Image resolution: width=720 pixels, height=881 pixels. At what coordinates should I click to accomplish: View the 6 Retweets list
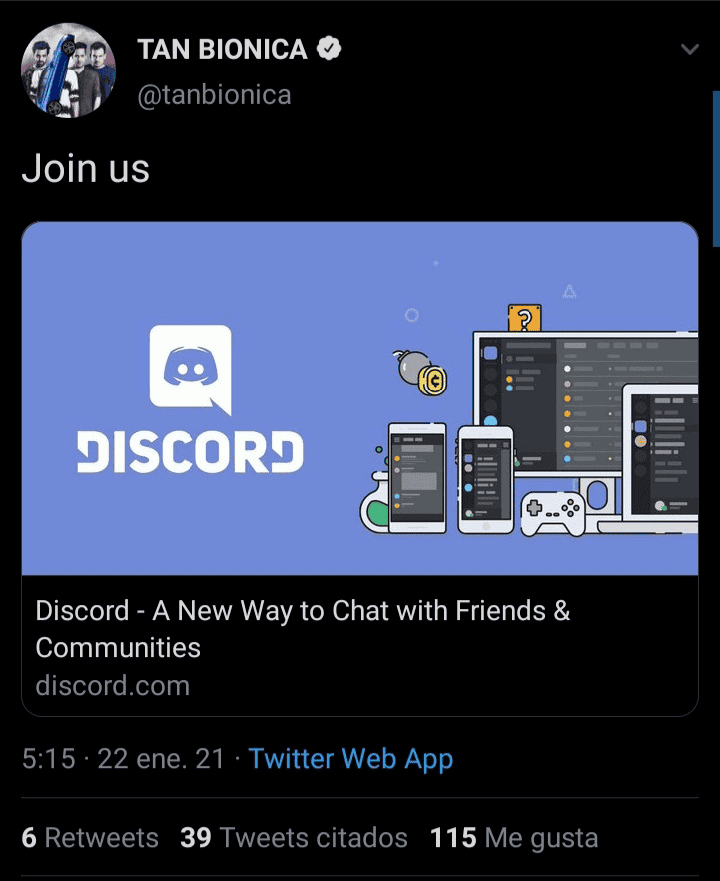click(x=90, y=837)
